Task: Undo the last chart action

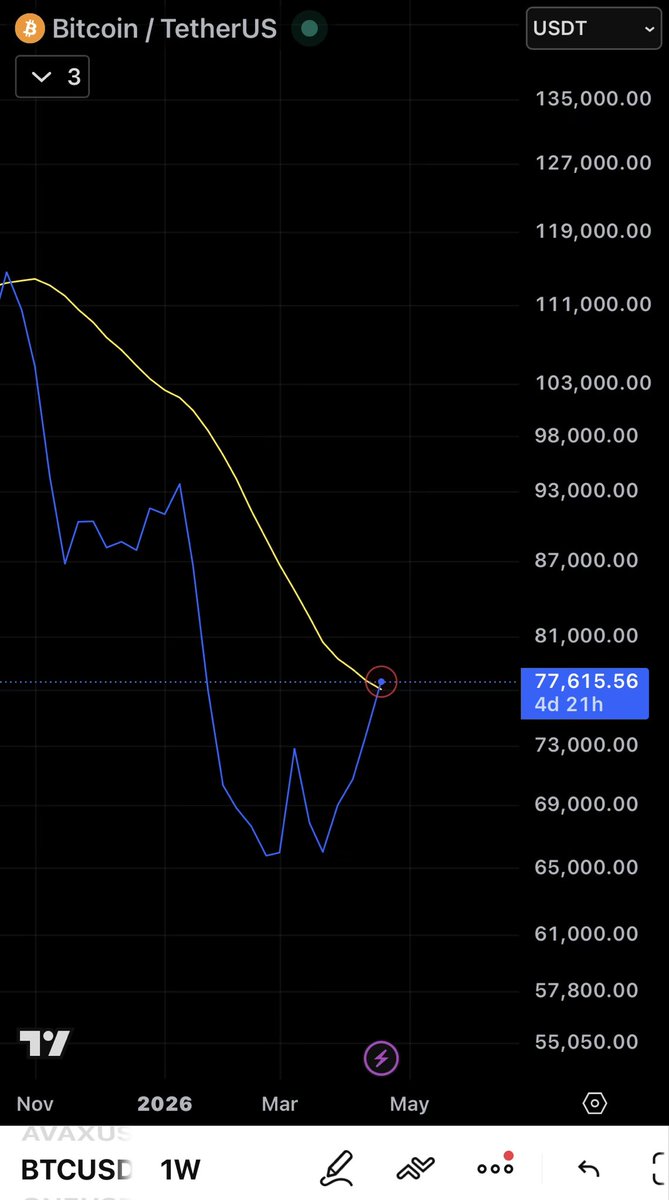Action: (588, 1168)
